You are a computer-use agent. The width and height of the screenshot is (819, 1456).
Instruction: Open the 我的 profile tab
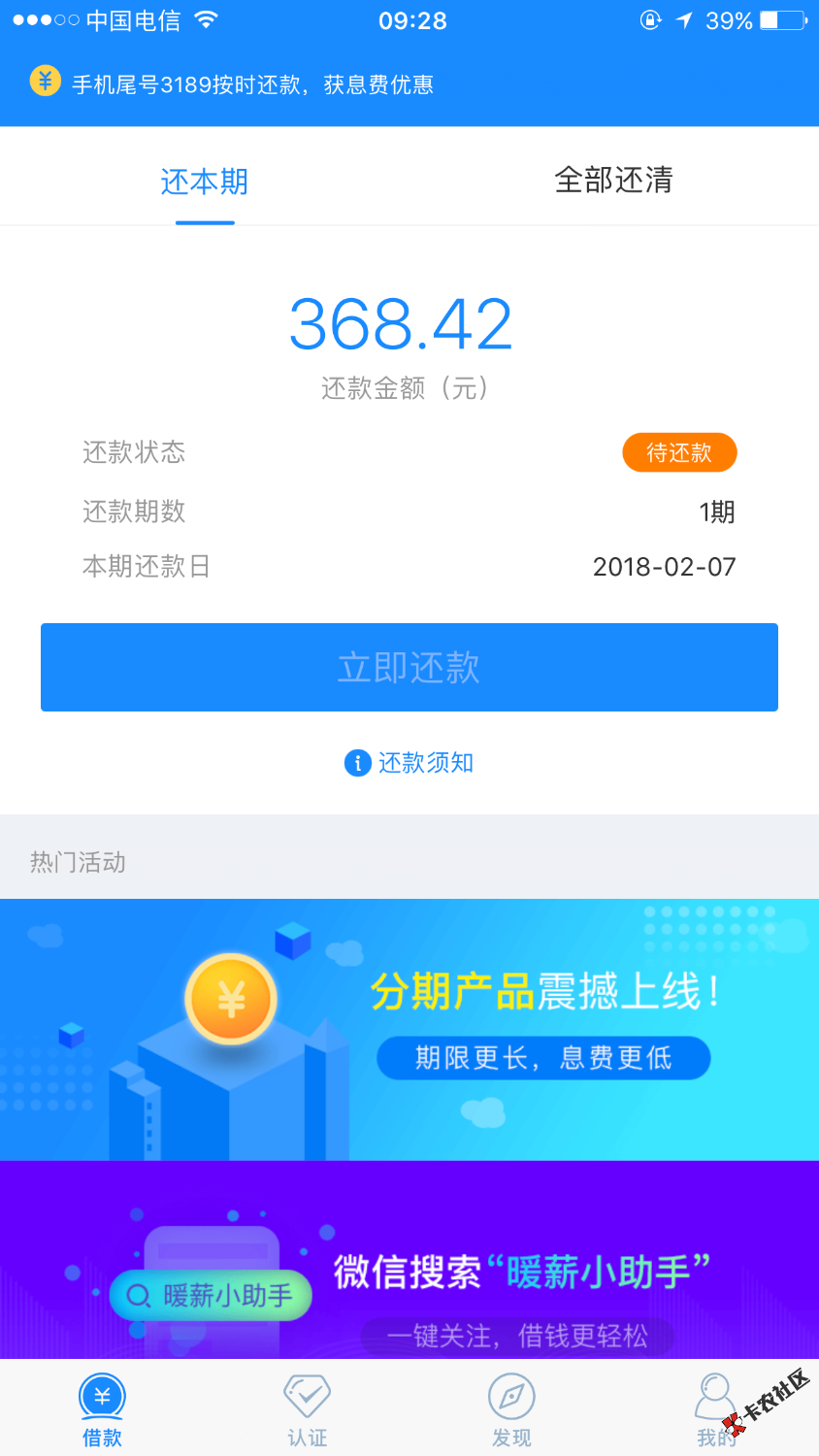click(716, 1409)
